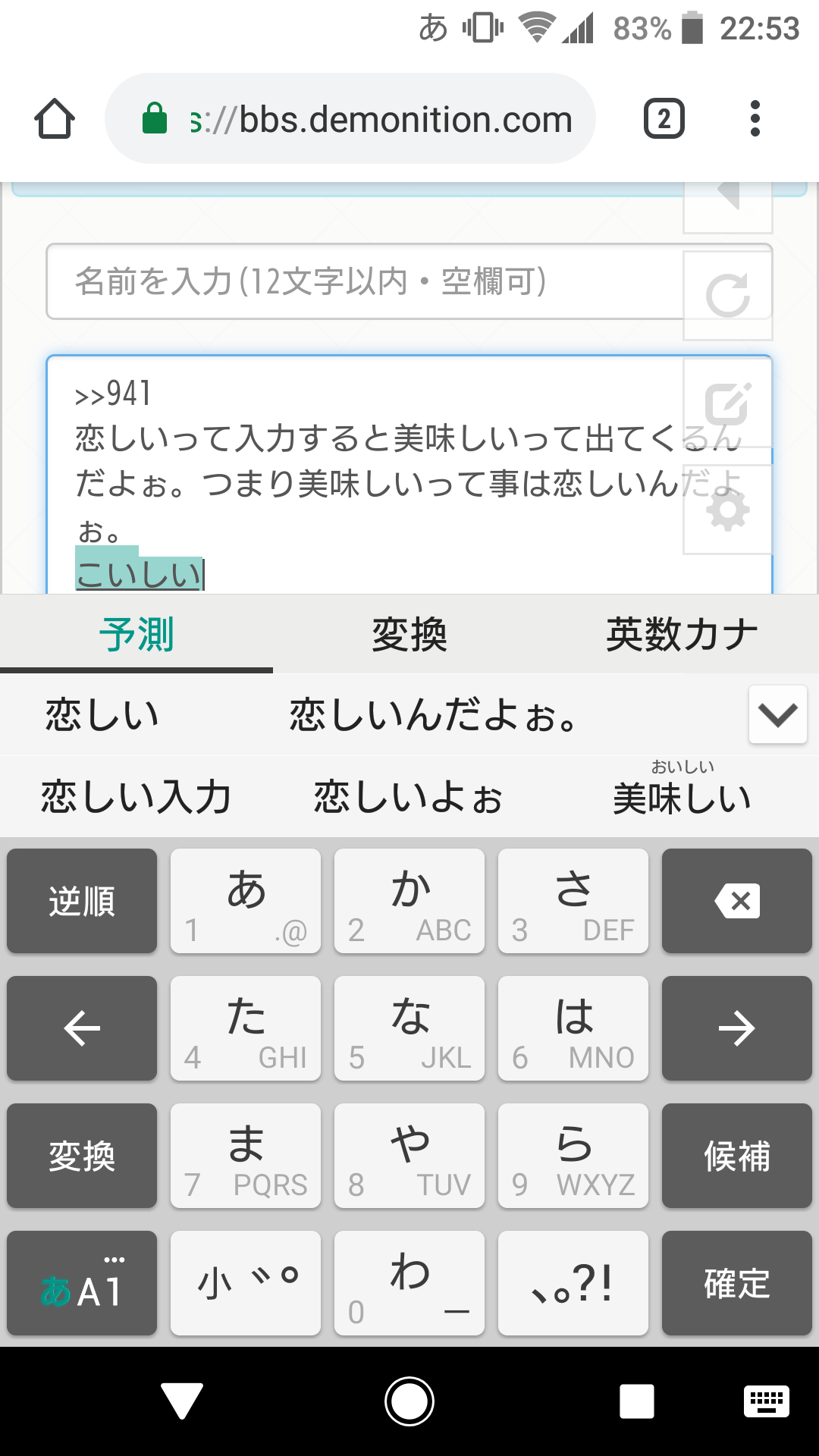Viewport: 819px width, 1456px height.
Task: Tap the 候補 candidates key
Action: tap(736, 1156)
